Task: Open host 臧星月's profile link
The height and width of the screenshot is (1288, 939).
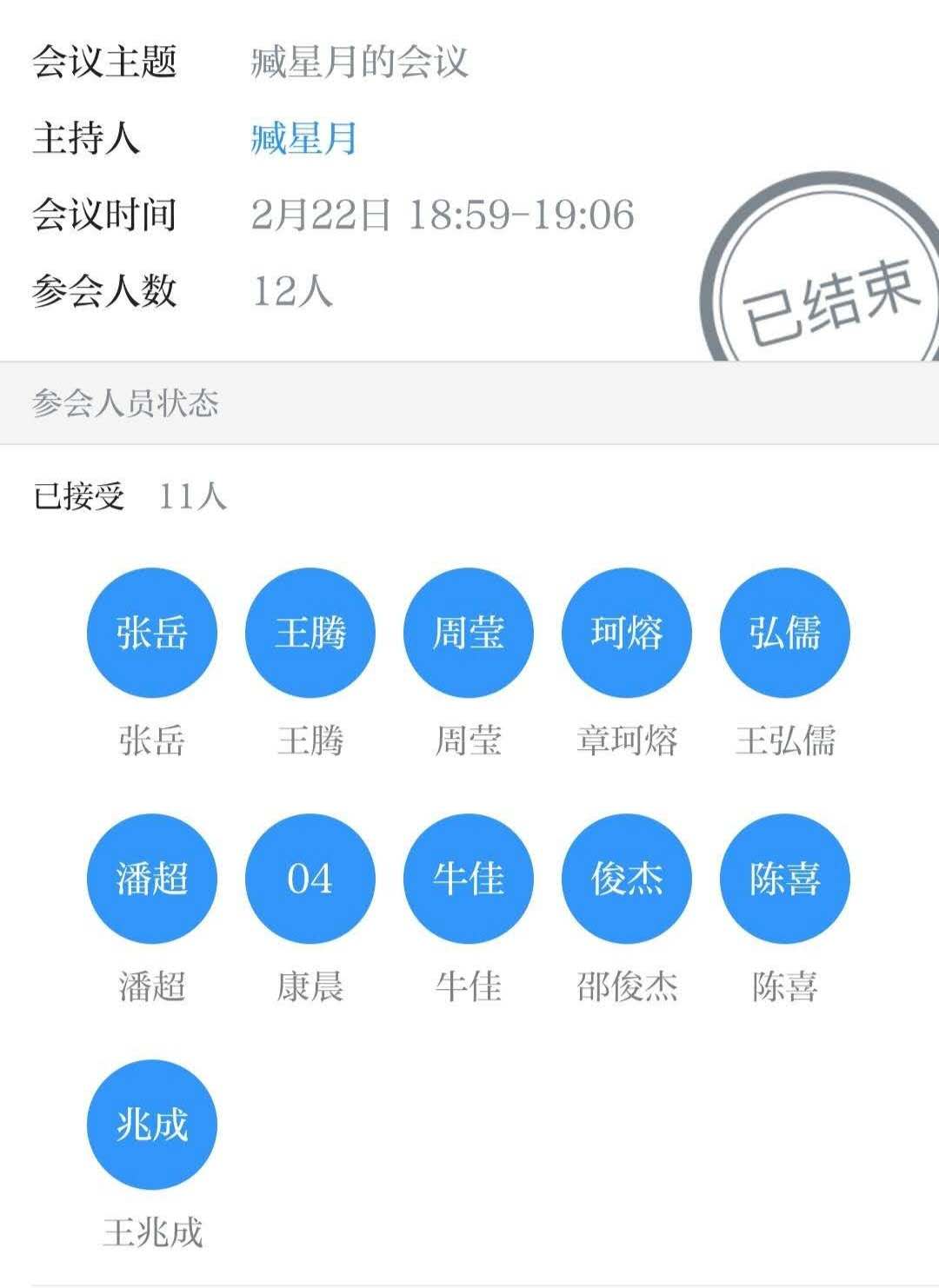Action: (304, 139)
